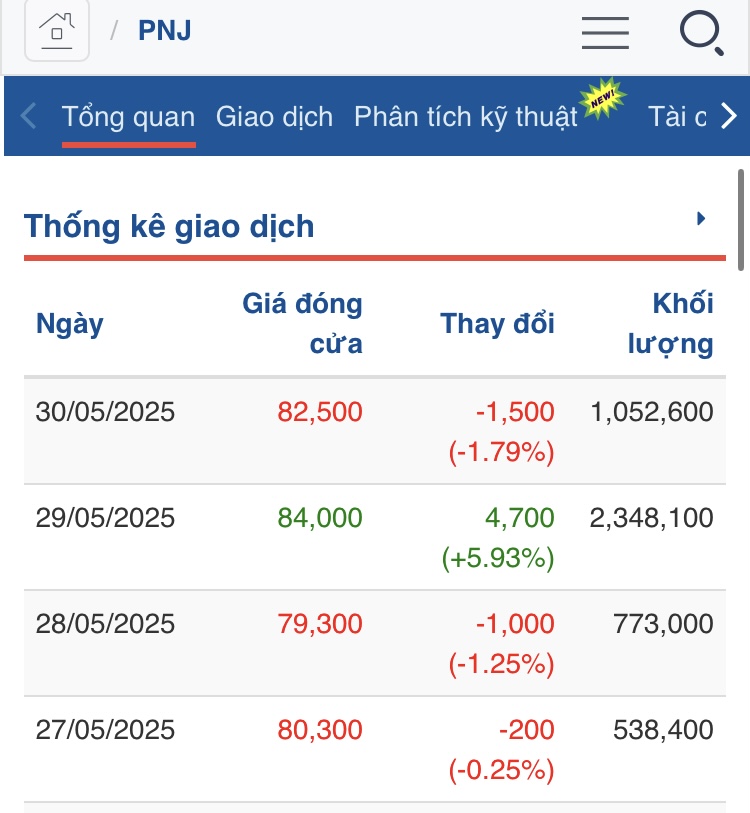Image resolution: width=750 pixels, height=813 pixels.
Task: Switch to Phân tích kỹ thuật tab
Action: tap(466, 117)
